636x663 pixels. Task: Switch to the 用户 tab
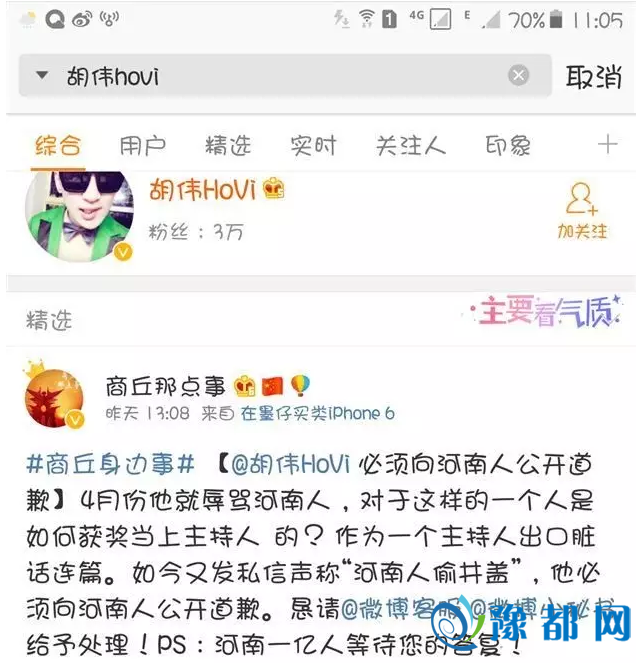coord(142,146)
